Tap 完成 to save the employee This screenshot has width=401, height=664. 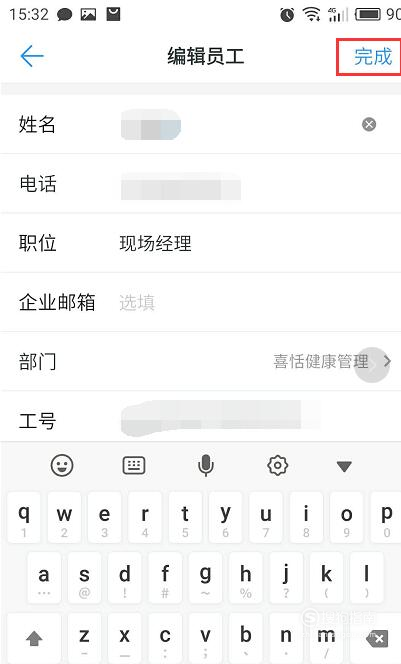pyautogui.click(x=373, y=57)
